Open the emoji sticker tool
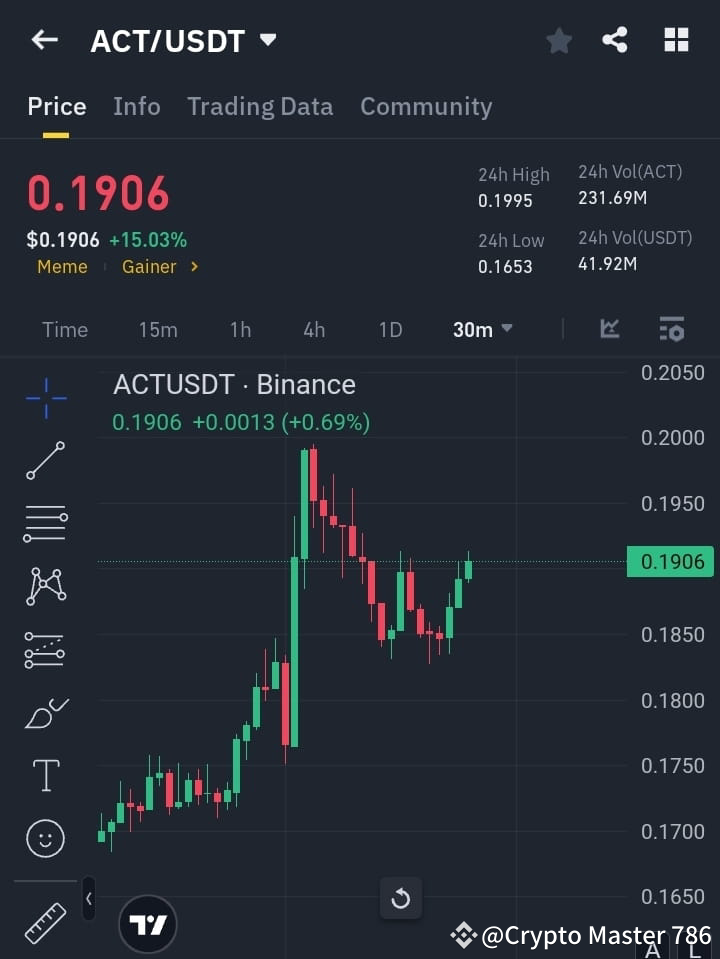Screen dimensions: 720x959 [45, 838]
